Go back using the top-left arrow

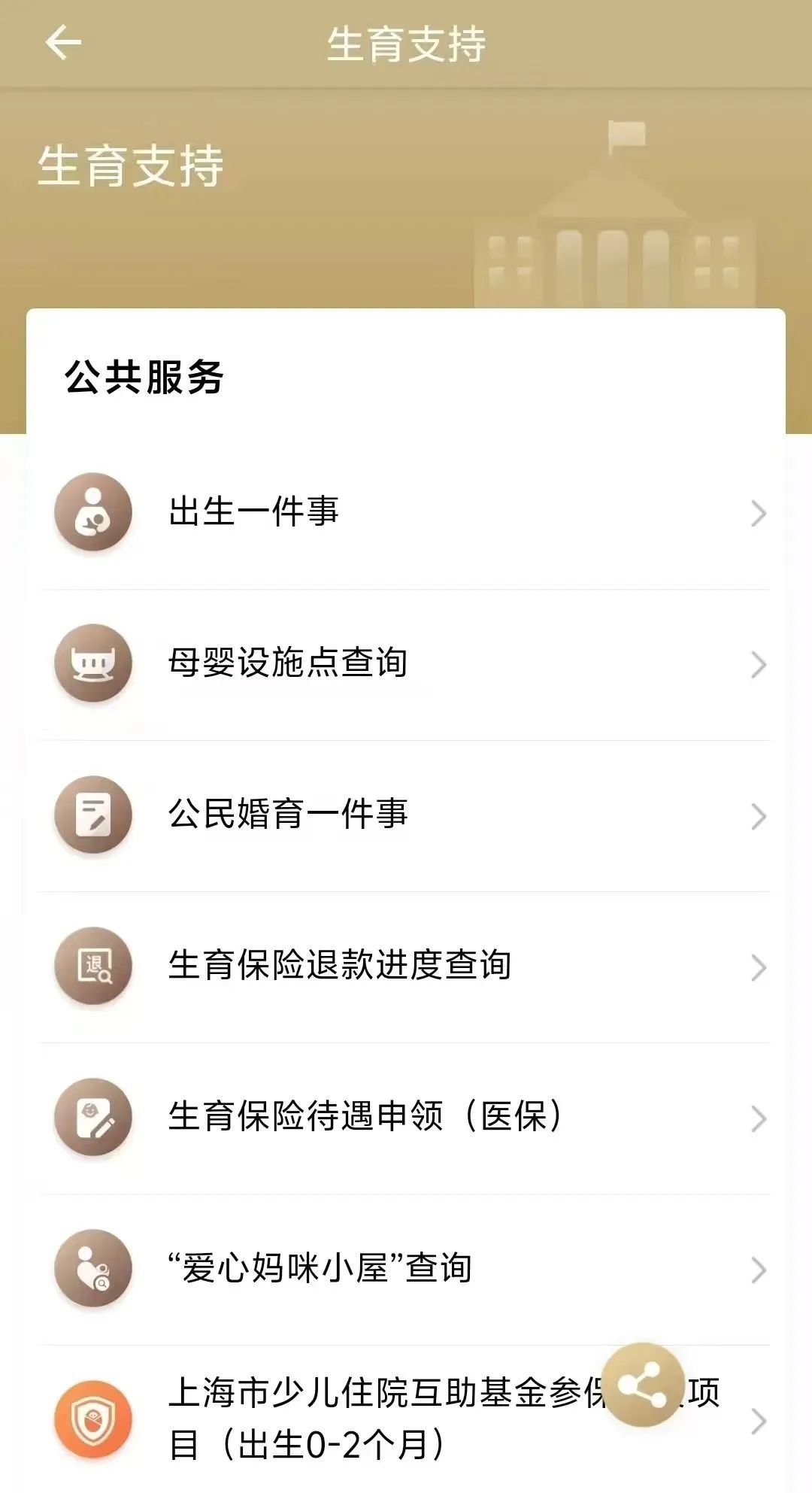click(63, 42)
